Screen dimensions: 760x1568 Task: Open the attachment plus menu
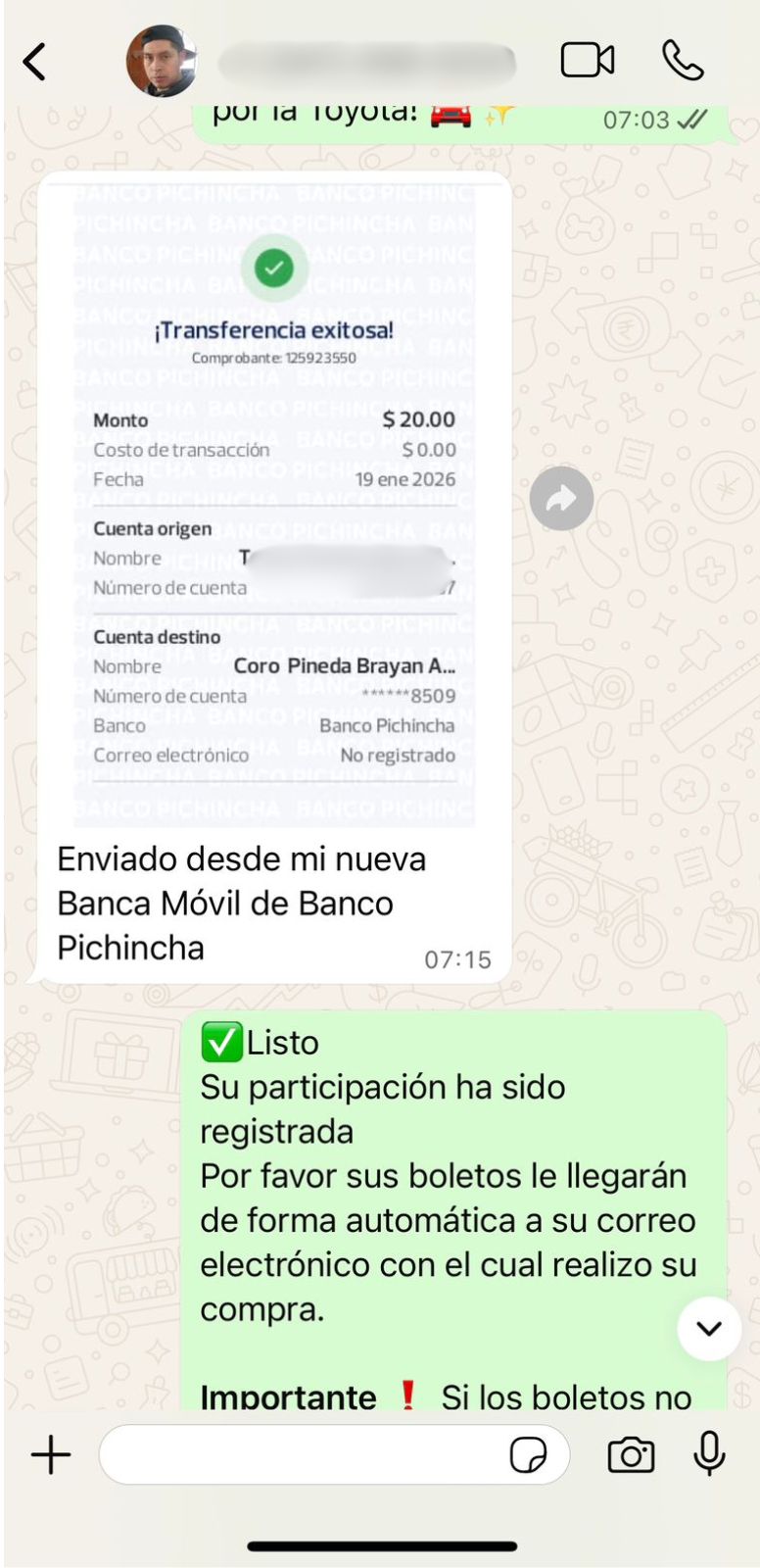click(x=51, y=1455)
